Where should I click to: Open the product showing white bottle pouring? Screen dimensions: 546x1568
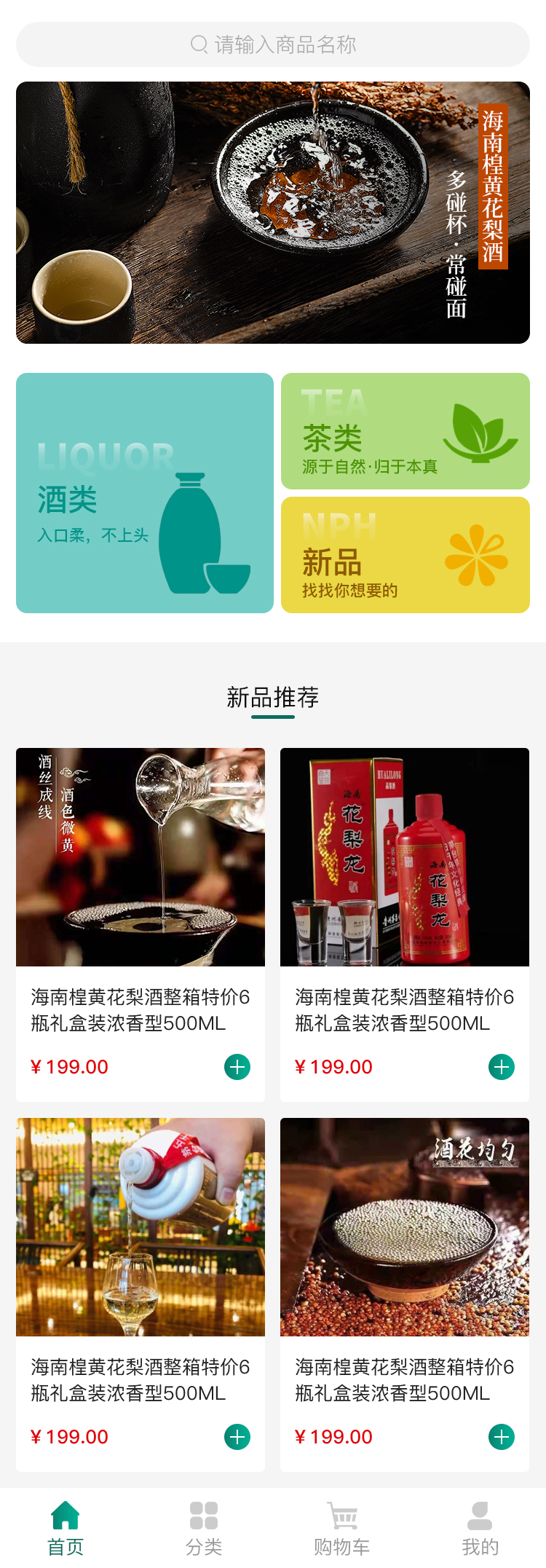[141, 1227]
